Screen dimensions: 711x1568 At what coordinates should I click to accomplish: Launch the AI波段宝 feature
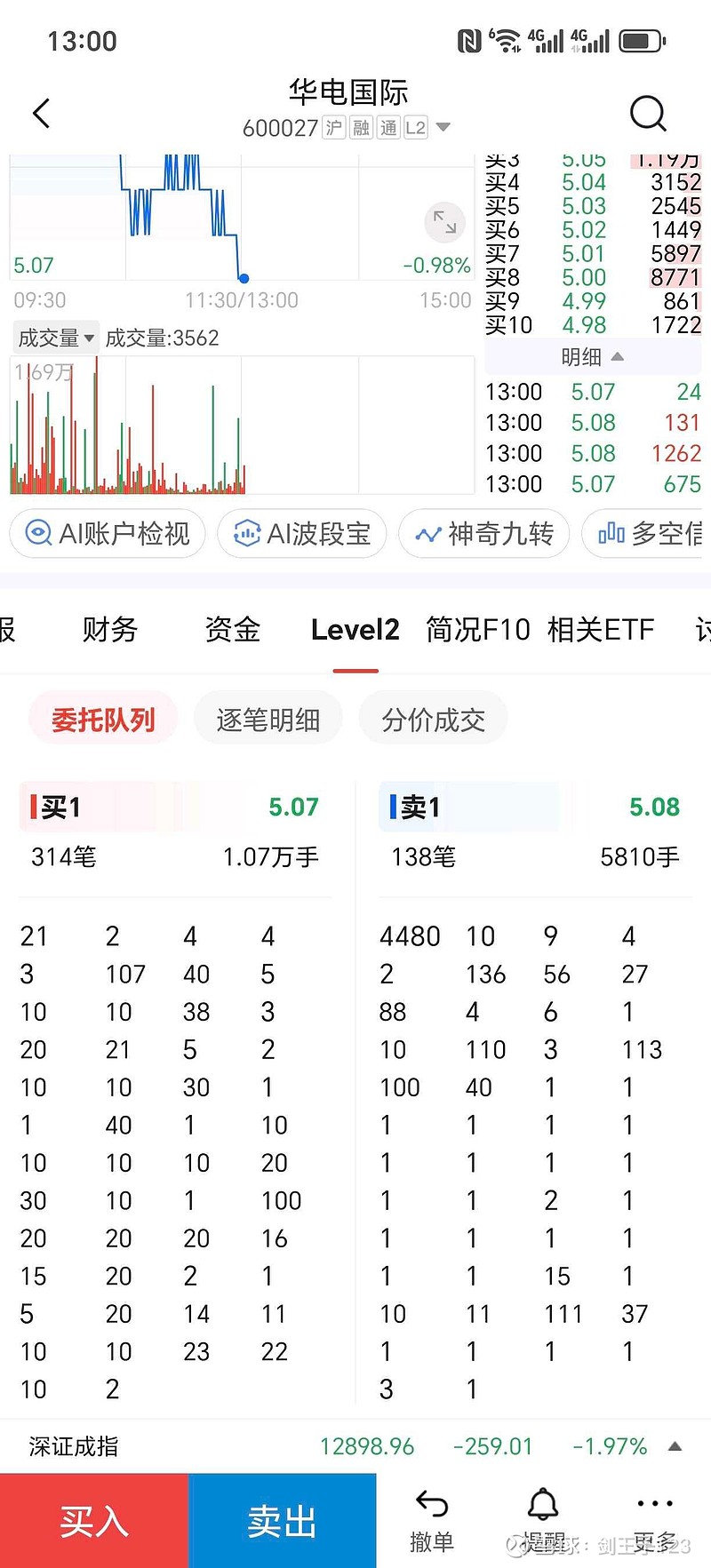point(302,533)
